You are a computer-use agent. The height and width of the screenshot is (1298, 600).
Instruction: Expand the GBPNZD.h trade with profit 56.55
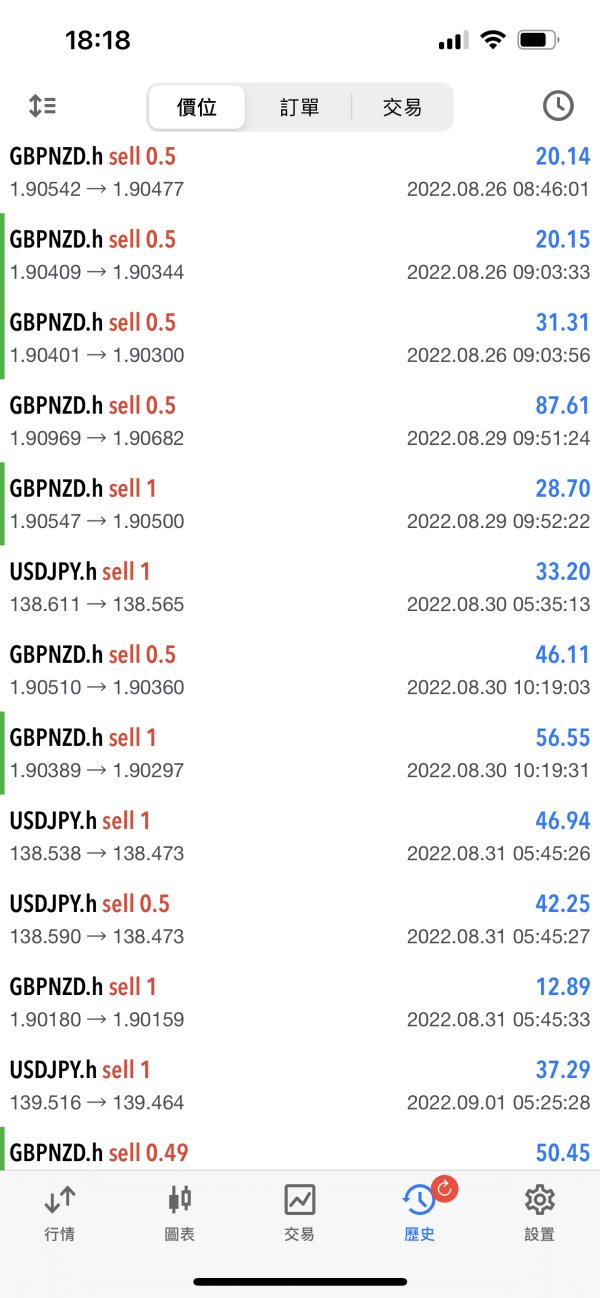click(300, 753)
